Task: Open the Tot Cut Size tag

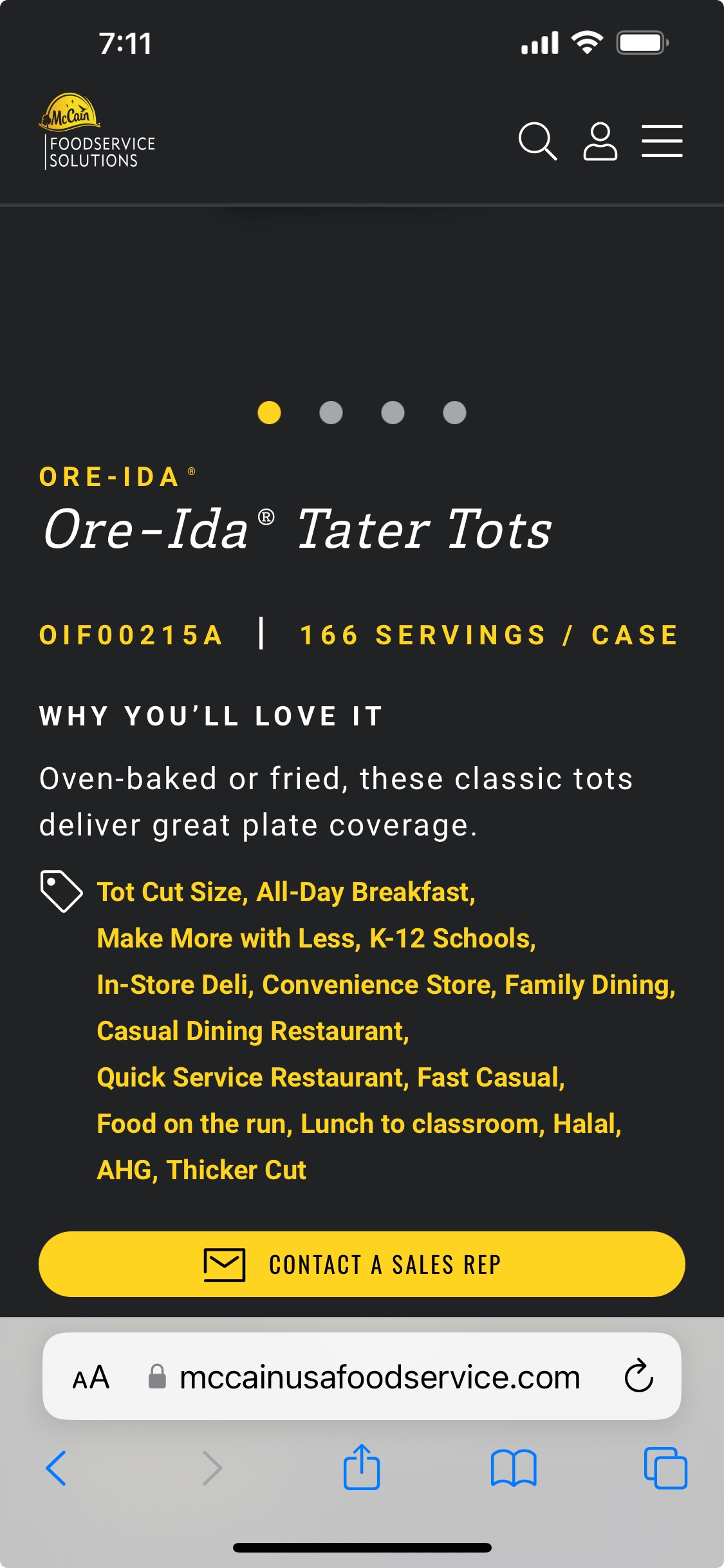Action: [169, 892]
